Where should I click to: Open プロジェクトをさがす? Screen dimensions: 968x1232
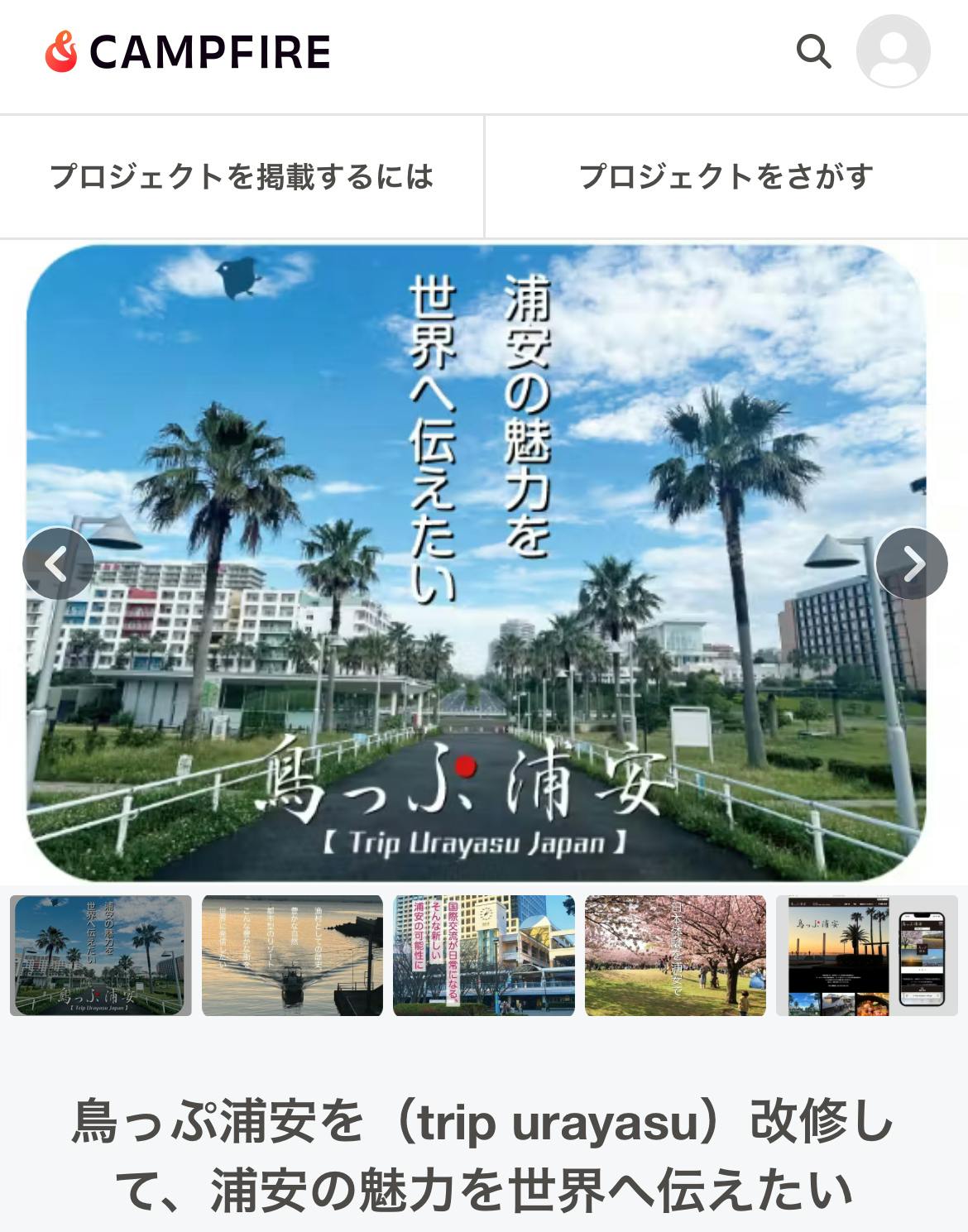coord(726,176)
